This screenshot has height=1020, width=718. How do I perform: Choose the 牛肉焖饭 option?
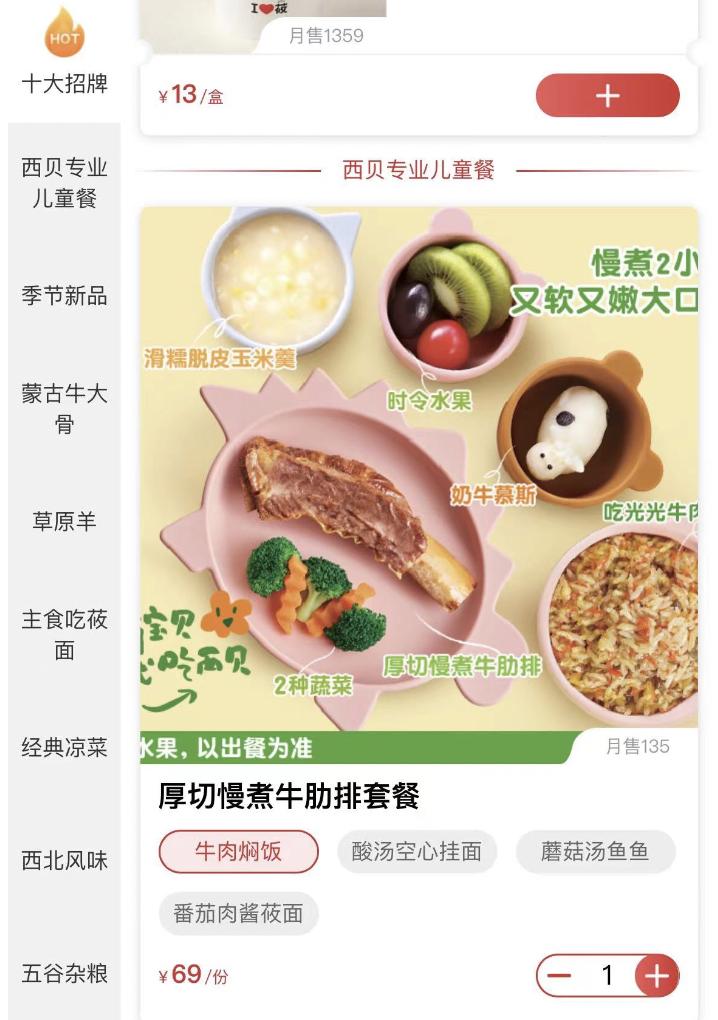(238, 852)
